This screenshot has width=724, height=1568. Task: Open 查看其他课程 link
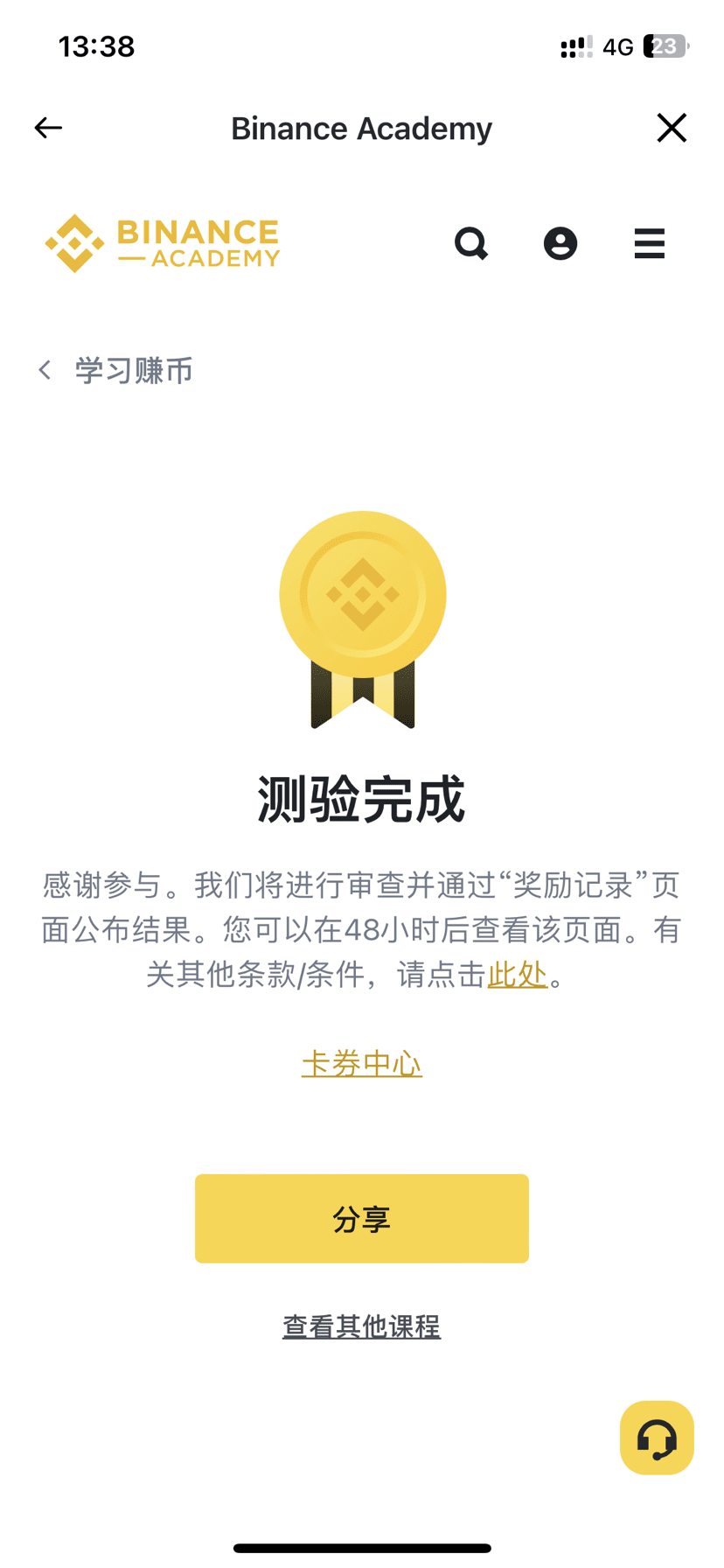coord(362,1326)
